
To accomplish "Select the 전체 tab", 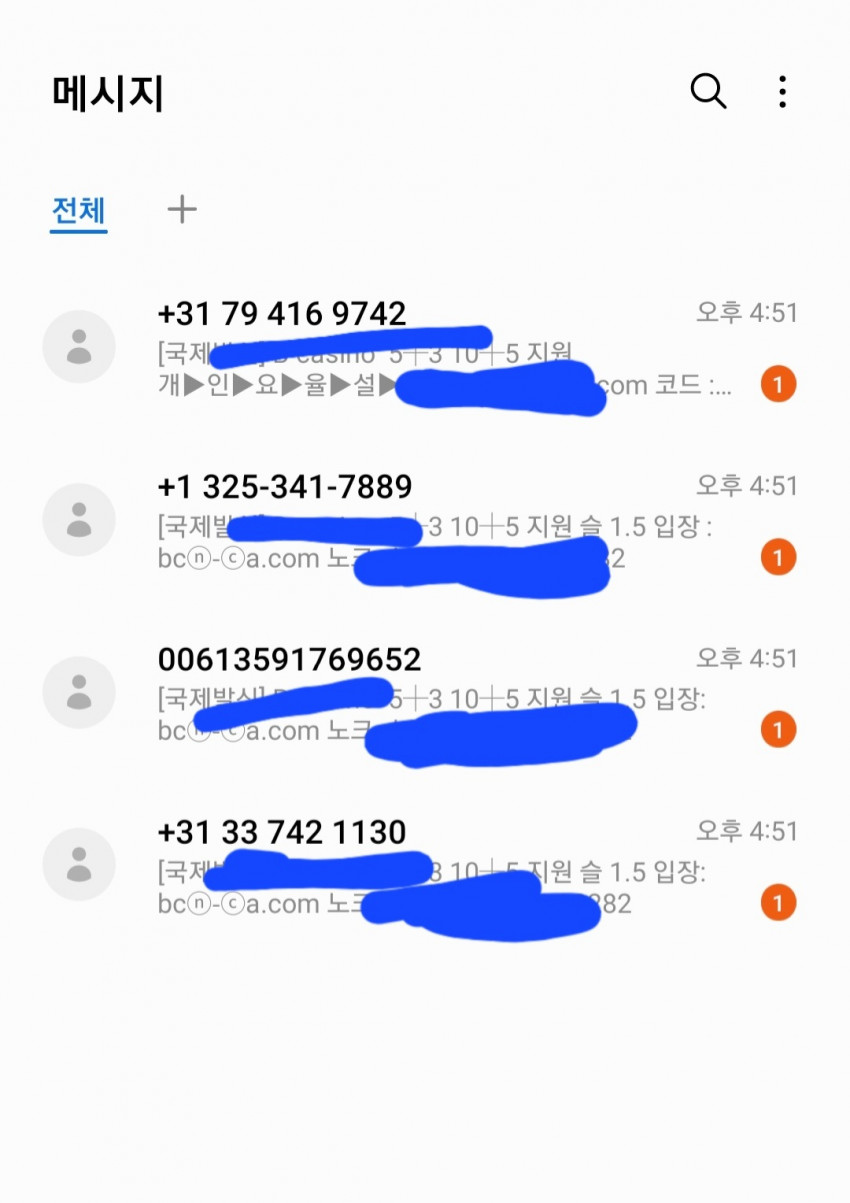I will coord(79,211).
